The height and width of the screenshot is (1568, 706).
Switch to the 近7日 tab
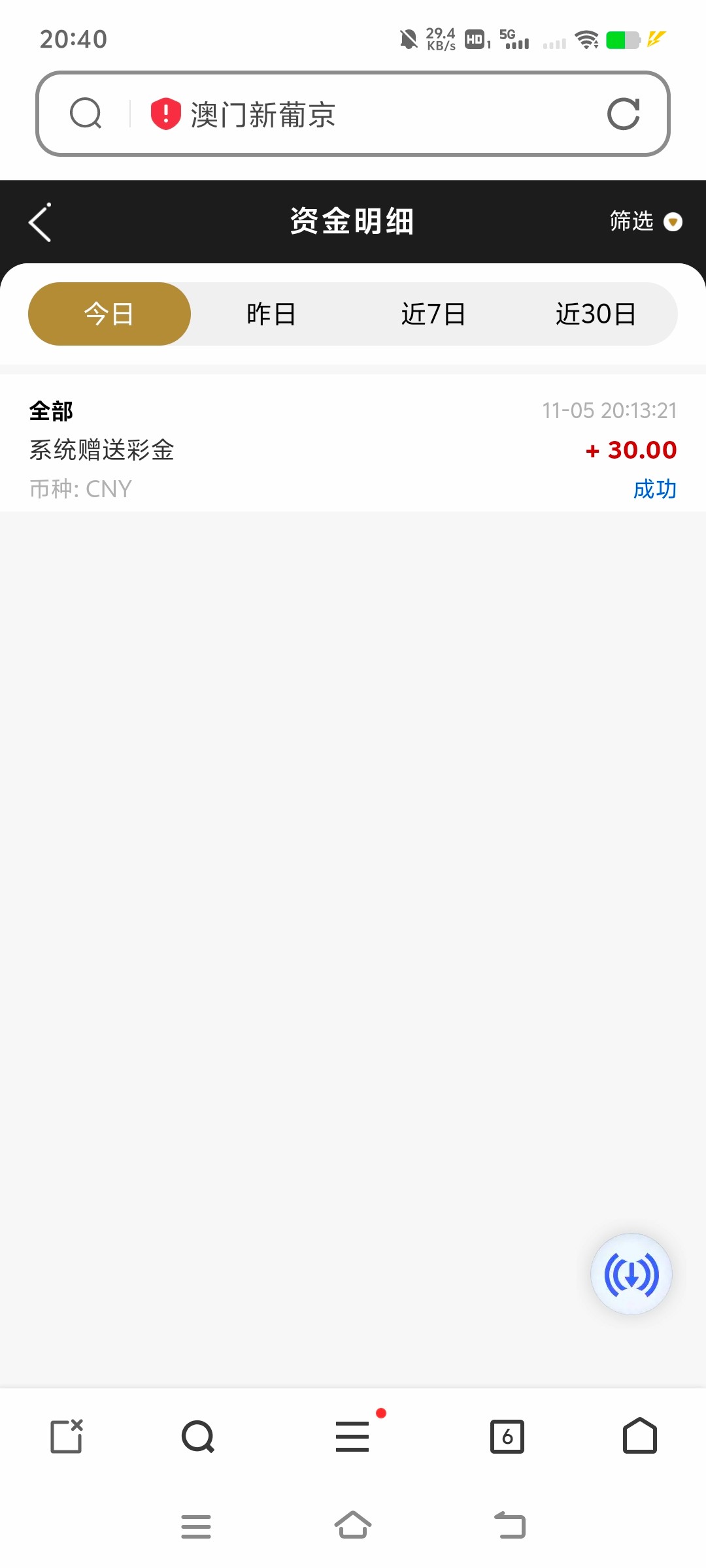[x=433, y=314]
